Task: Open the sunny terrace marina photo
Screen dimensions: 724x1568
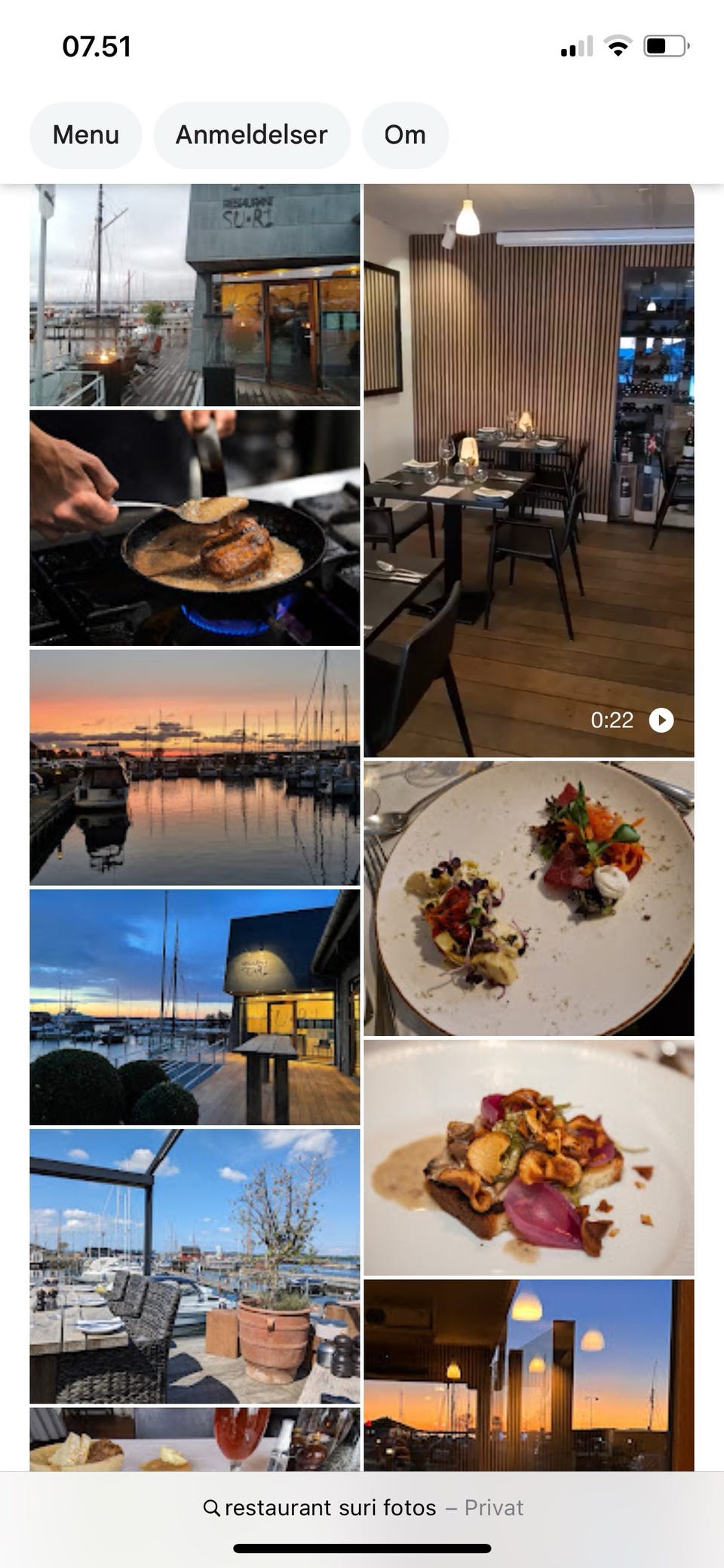Action: 195,1265
